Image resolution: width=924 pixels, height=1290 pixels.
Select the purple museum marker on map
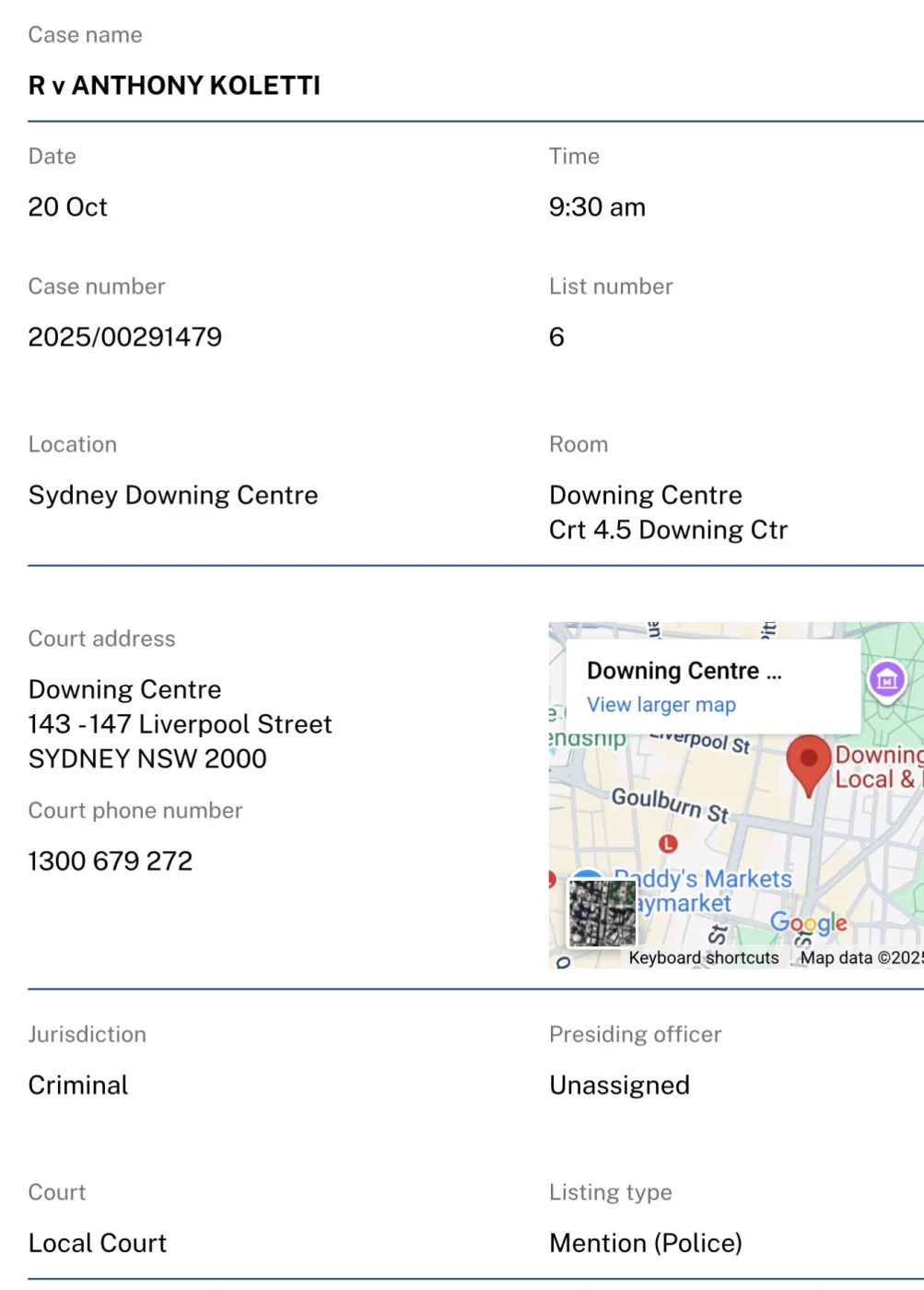point(886,681)
